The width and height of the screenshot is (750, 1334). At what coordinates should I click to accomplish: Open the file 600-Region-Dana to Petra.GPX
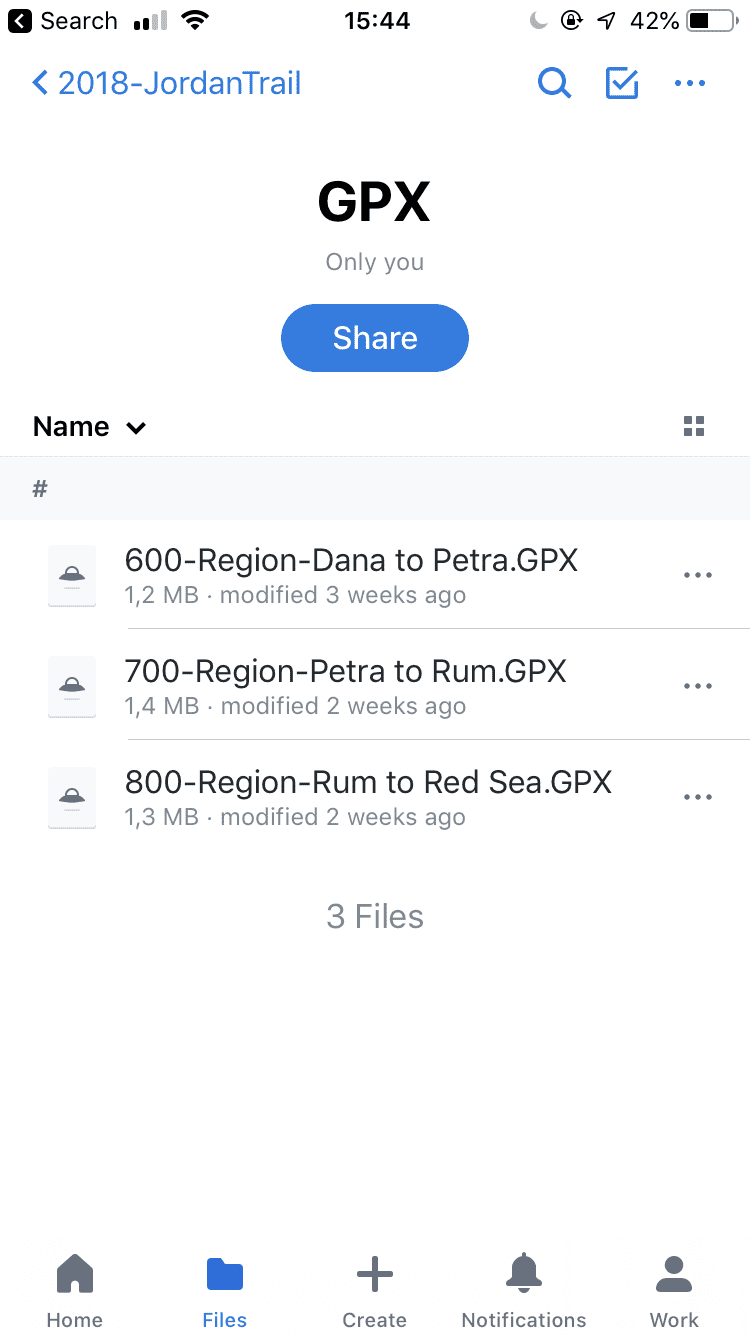coord(350,561)
